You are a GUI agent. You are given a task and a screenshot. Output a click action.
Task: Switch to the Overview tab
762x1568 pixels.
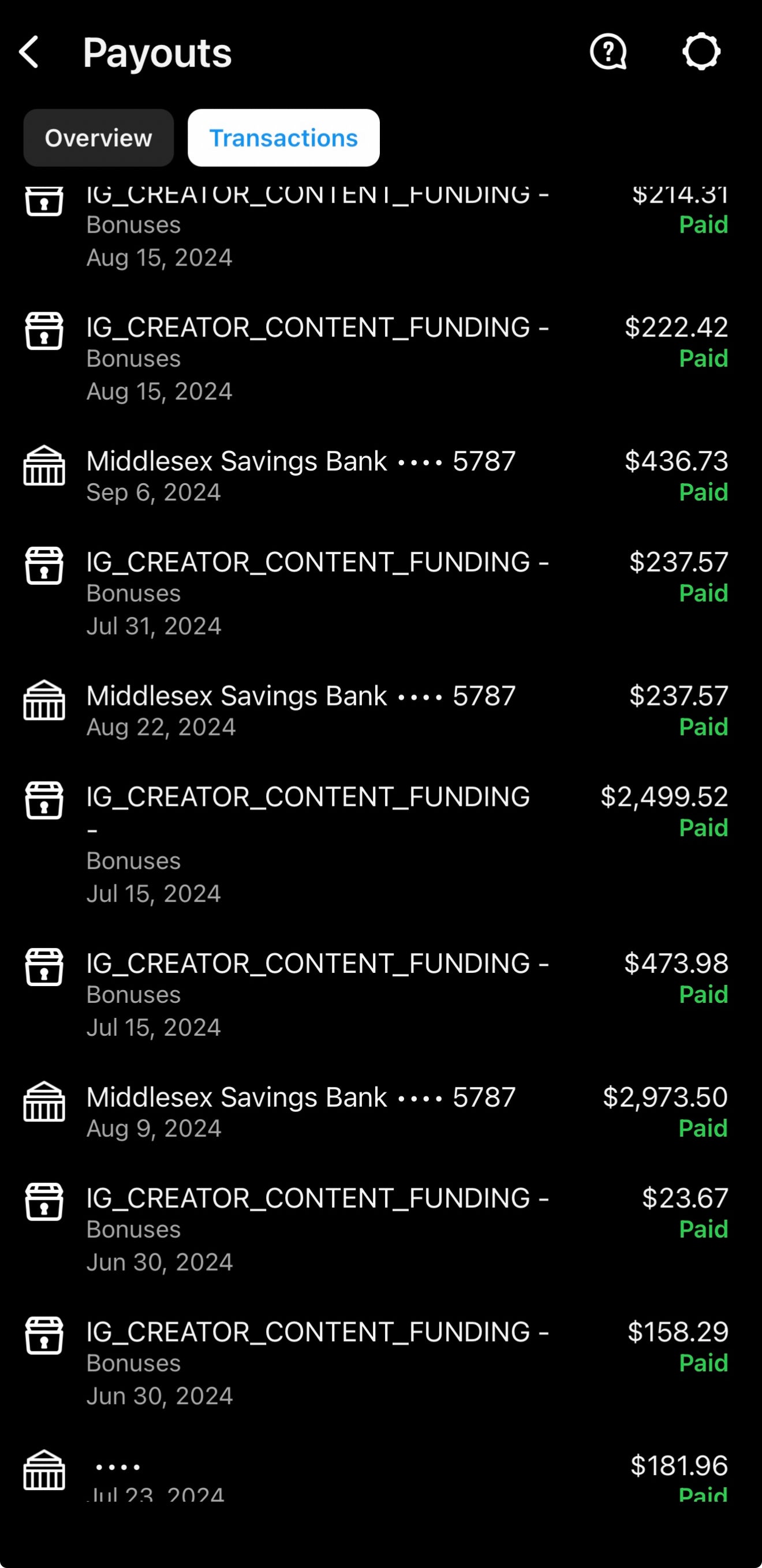(x=99, y=138)
